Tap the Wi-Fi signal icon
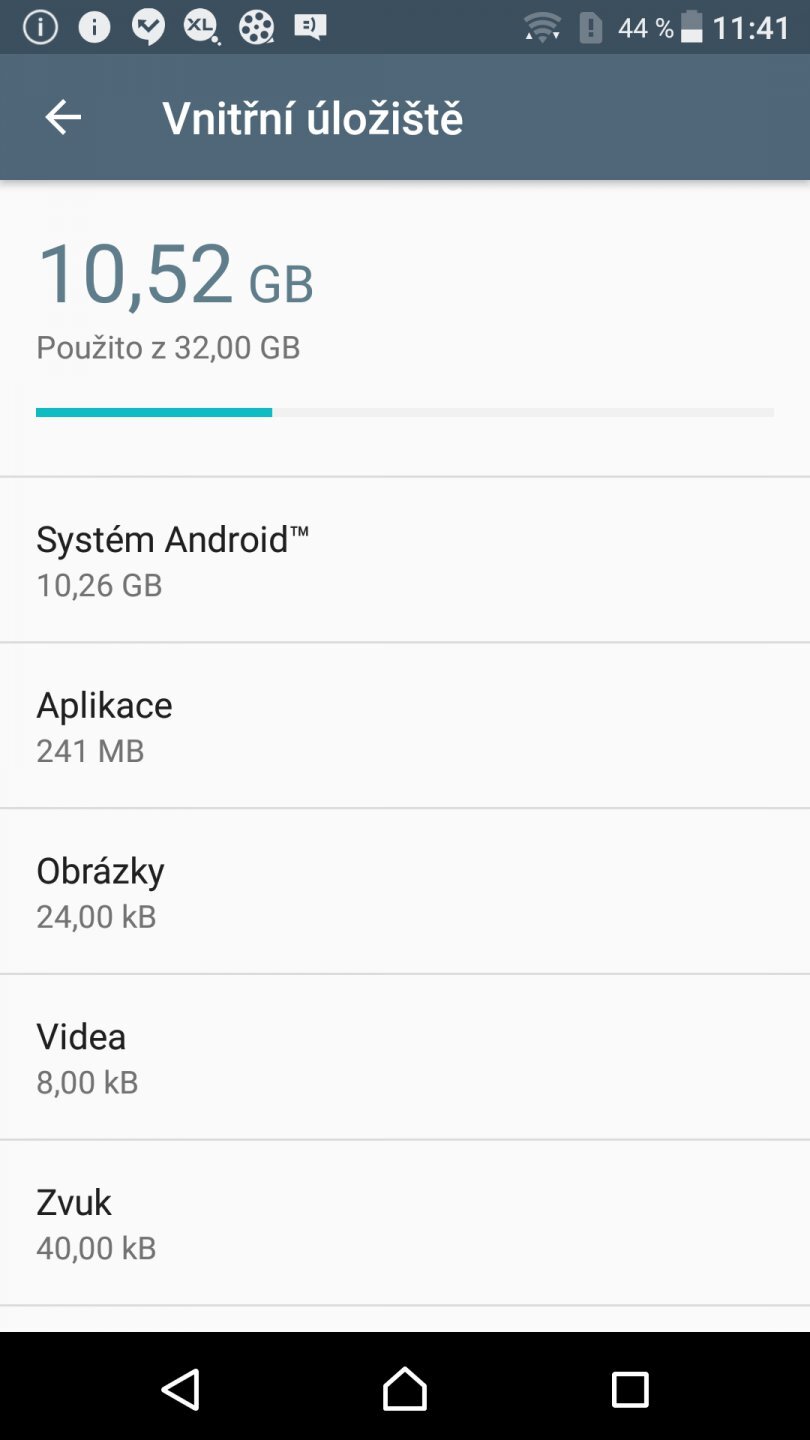This screenshot has width=810, height=1440. click(x=540, y=27)
